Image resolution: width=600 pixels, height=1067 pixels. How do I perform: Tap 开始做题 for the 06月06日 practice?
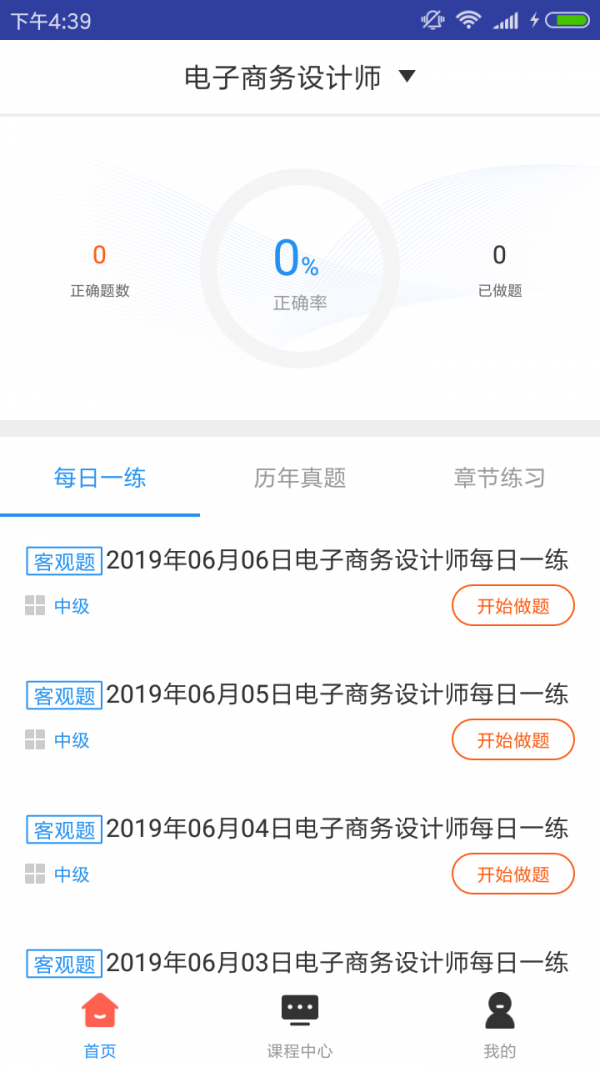pos(513,605)
